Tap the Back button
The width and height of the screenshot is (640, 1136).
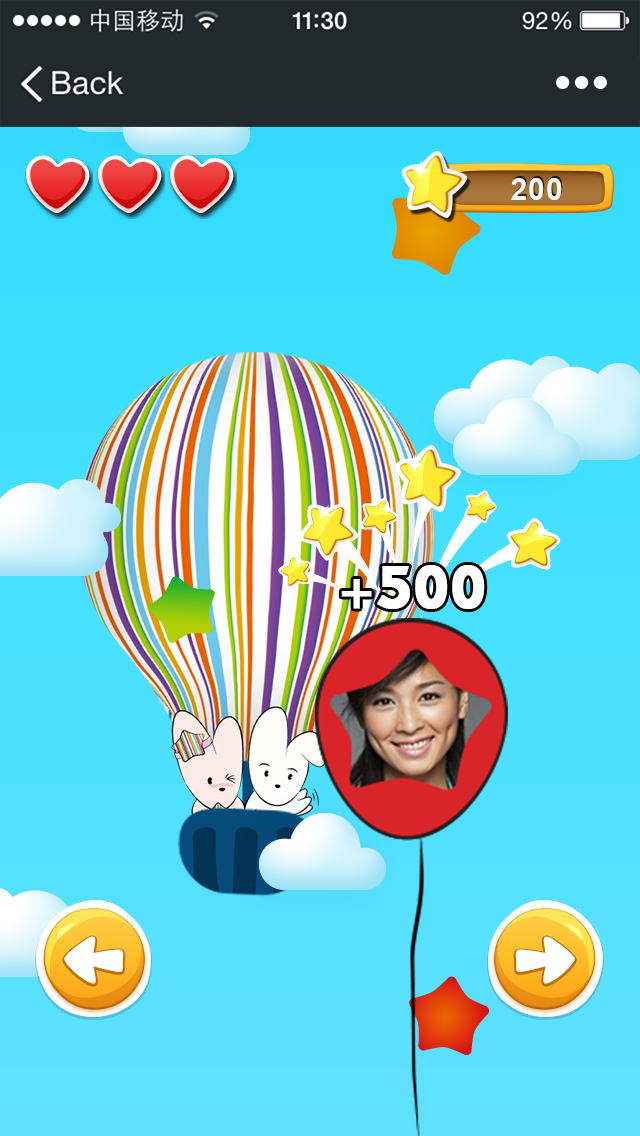click(72, 83)
